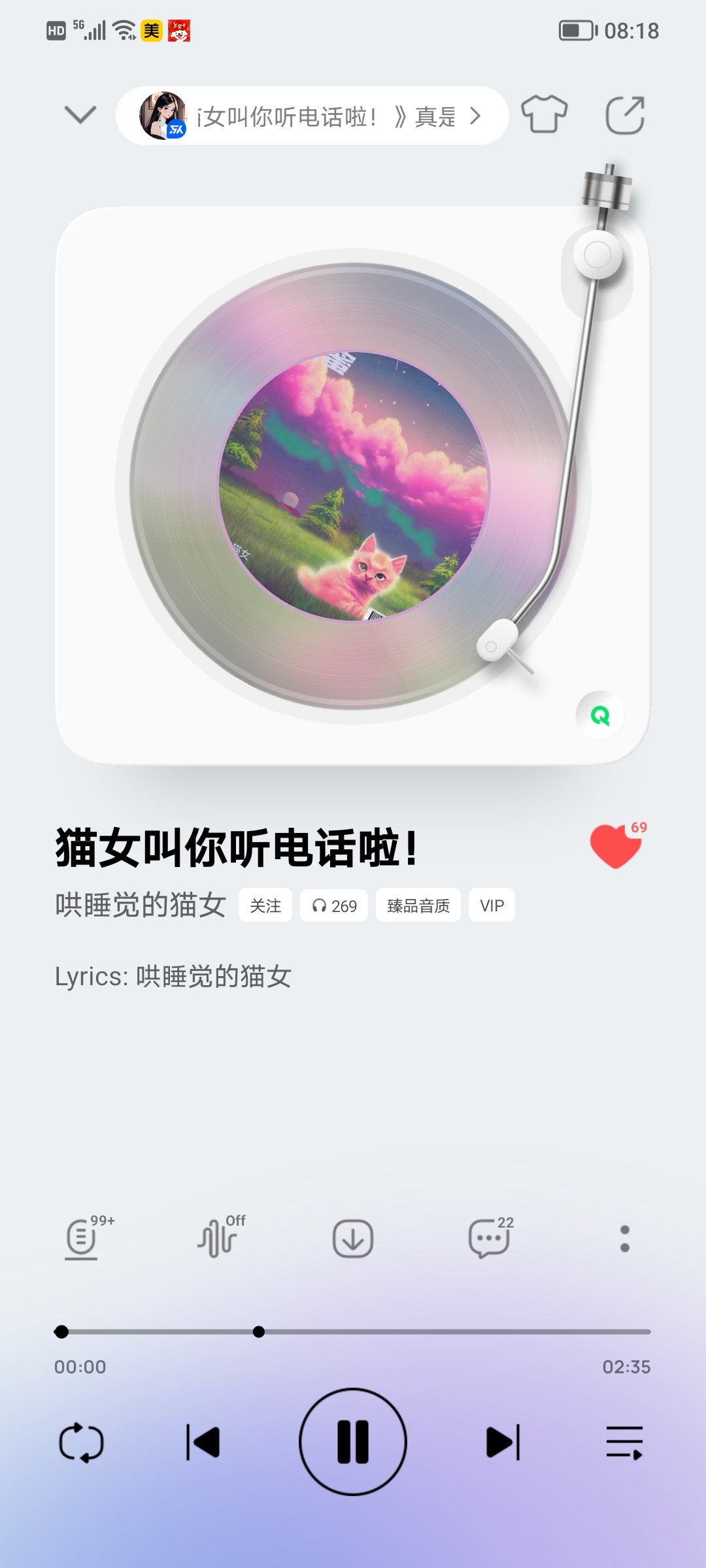The height and width of the screenshot is (1568, 706).
Task: Open the more options three-dot menu
Action: point(625,1239)
